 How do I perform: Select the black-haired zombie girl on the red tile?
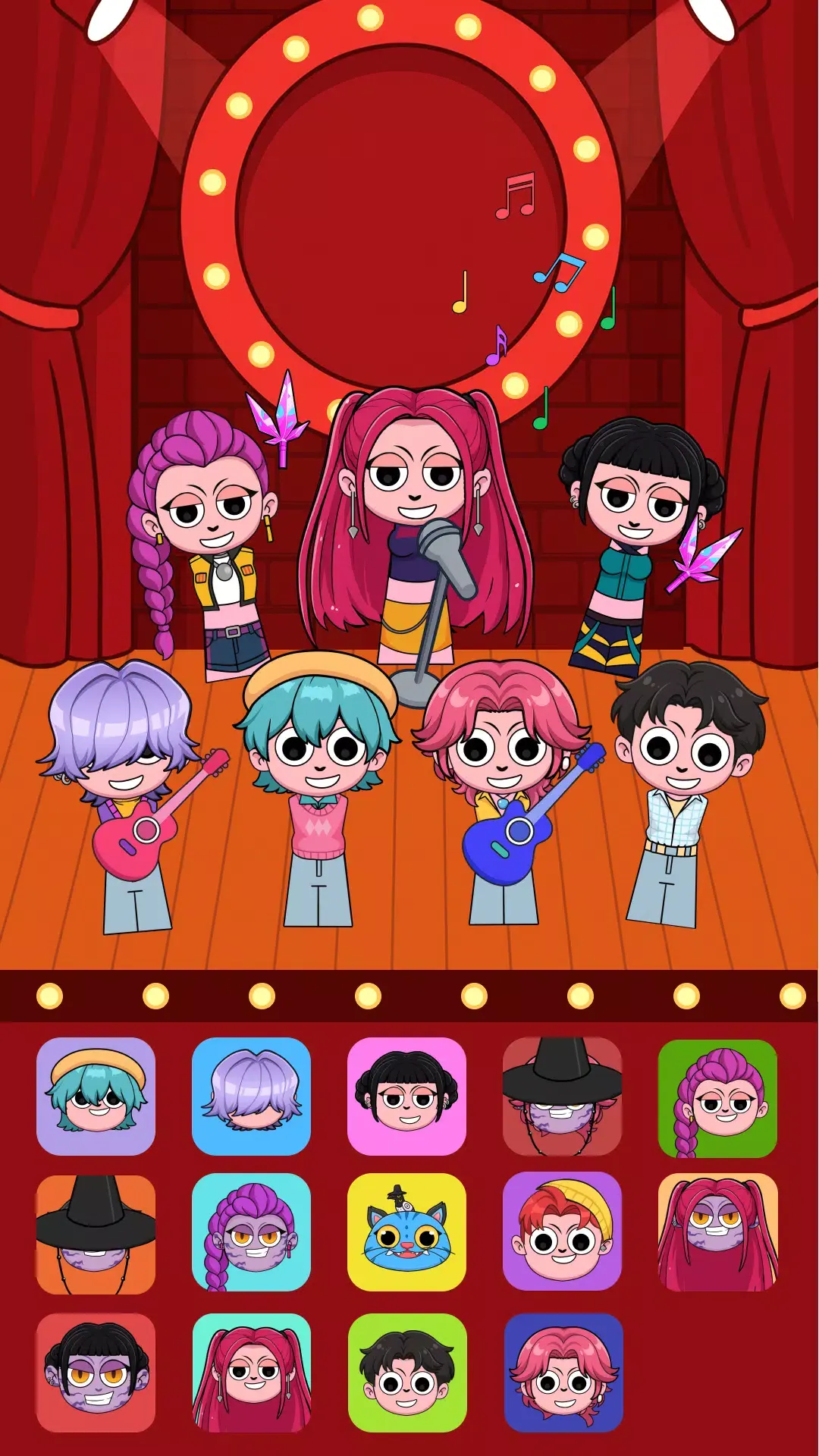tap(96, 1373)
